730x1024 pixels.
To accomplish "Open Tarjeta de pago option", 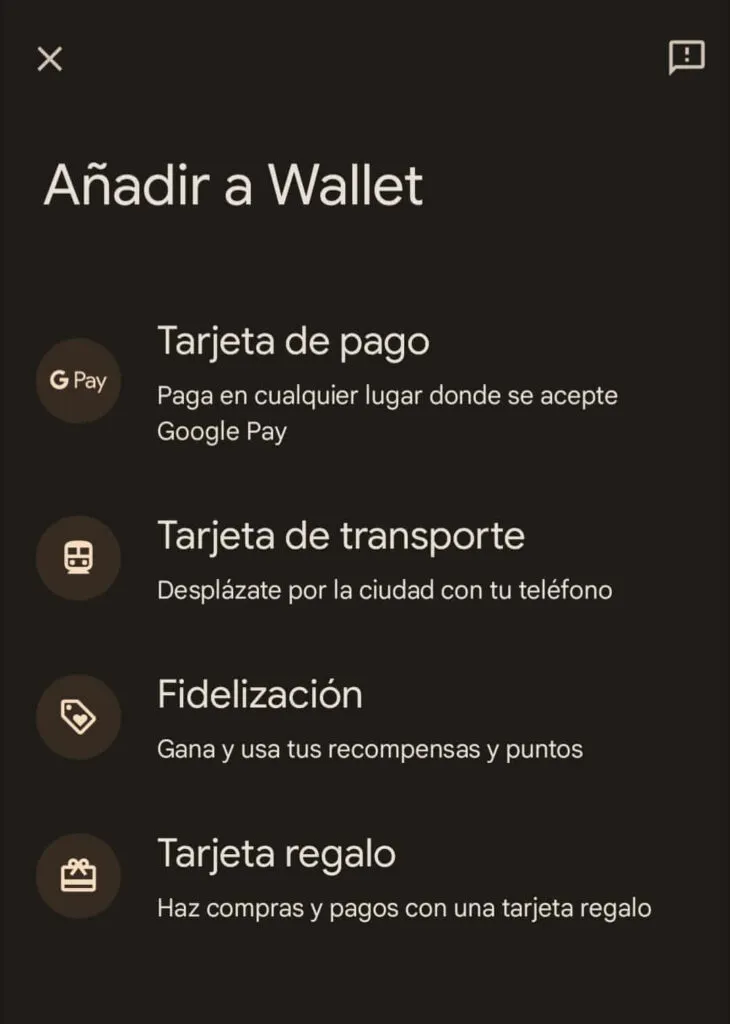I will (x=293, y=341).
